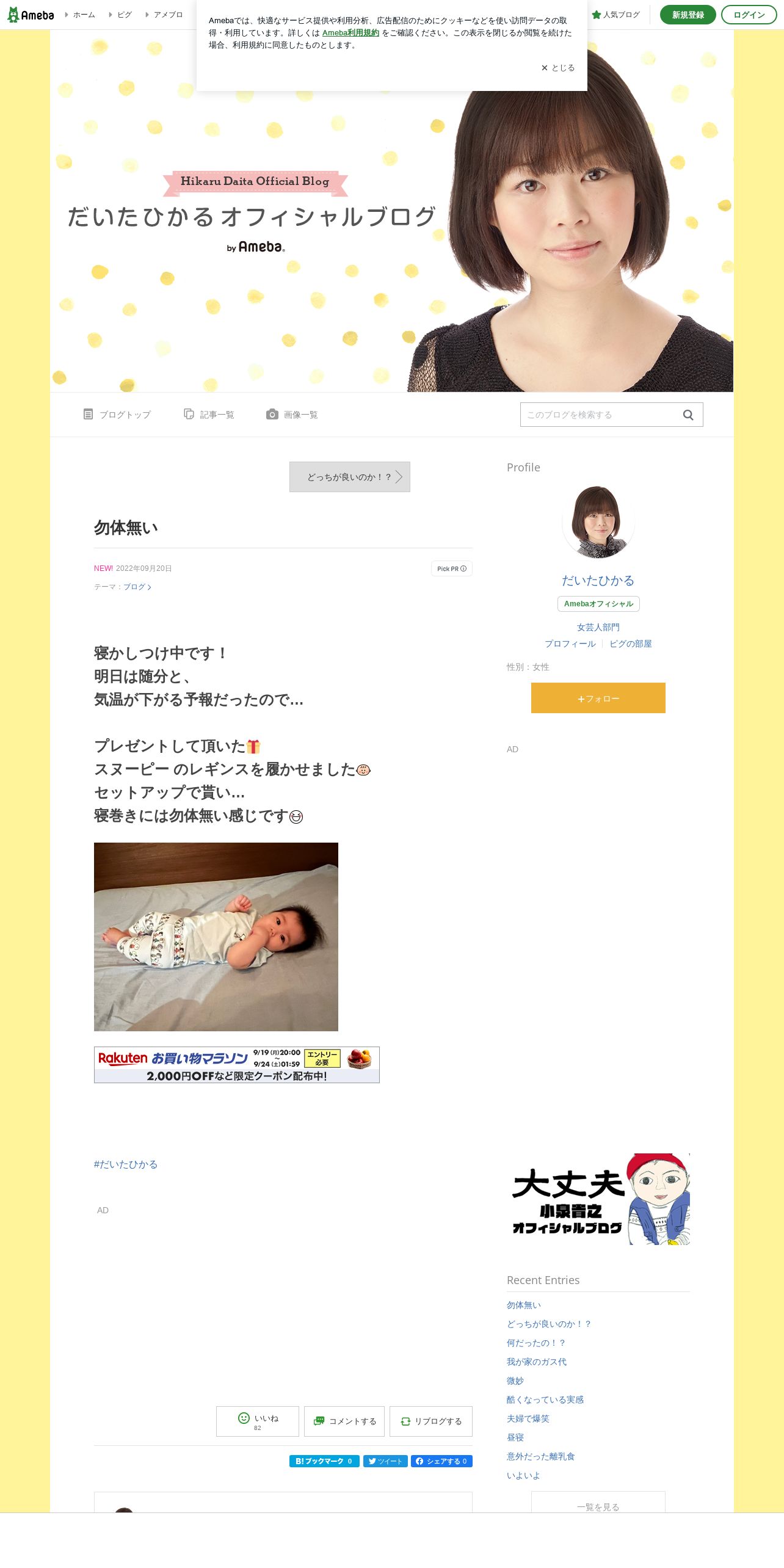Like the post with いいね
784x1568 pixels.
pos(258,1421)
